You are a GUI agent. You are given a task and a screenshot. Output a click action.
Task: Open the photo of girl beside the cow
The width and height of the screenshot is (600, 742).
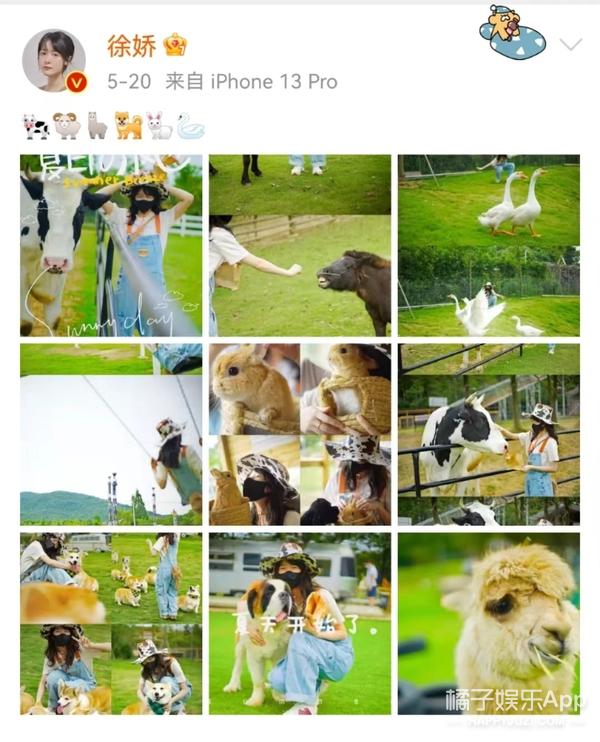(x=111, y=245)
